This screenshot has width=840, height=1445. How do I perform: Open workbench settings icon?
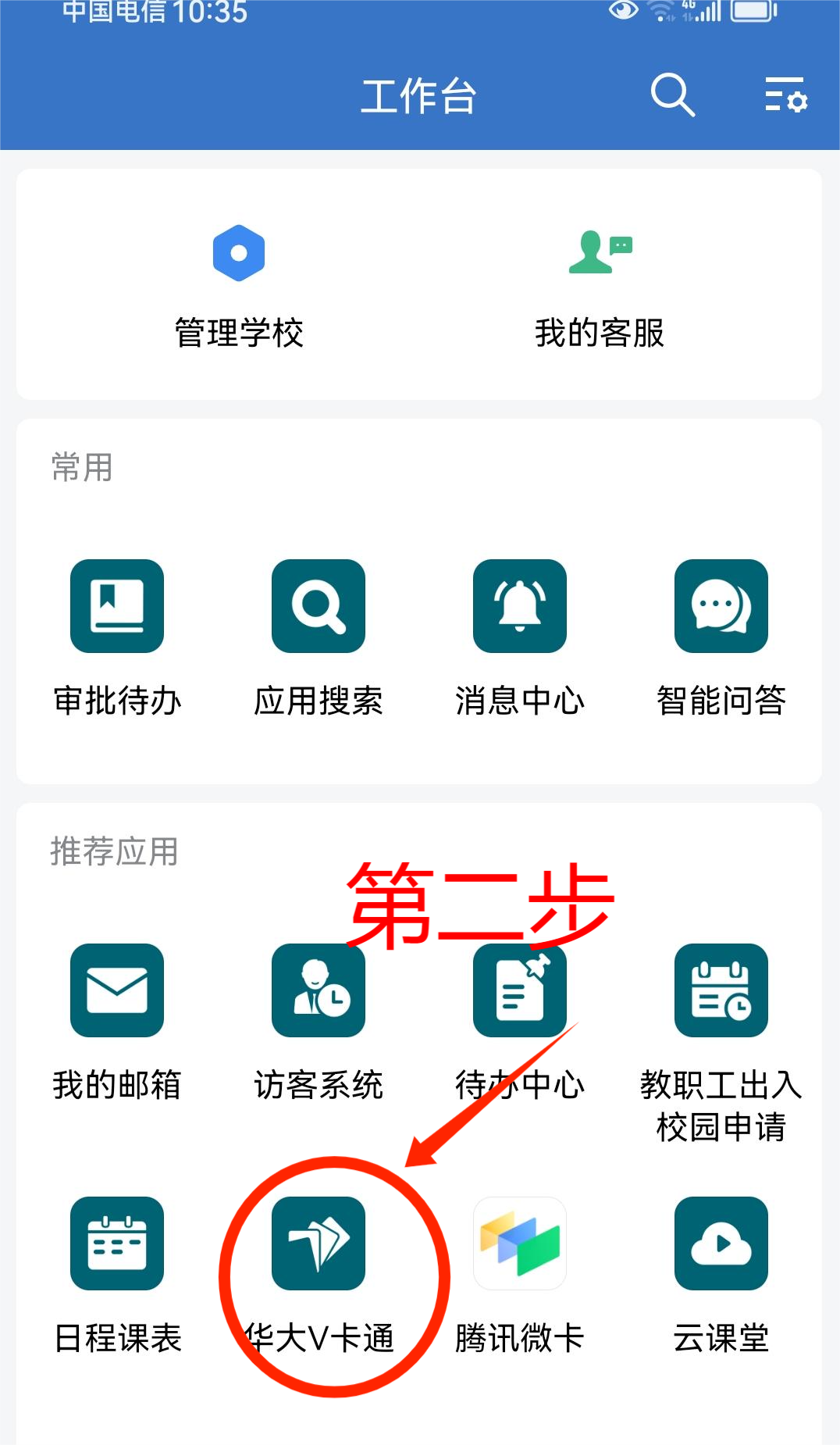click(x=785, y=95)
